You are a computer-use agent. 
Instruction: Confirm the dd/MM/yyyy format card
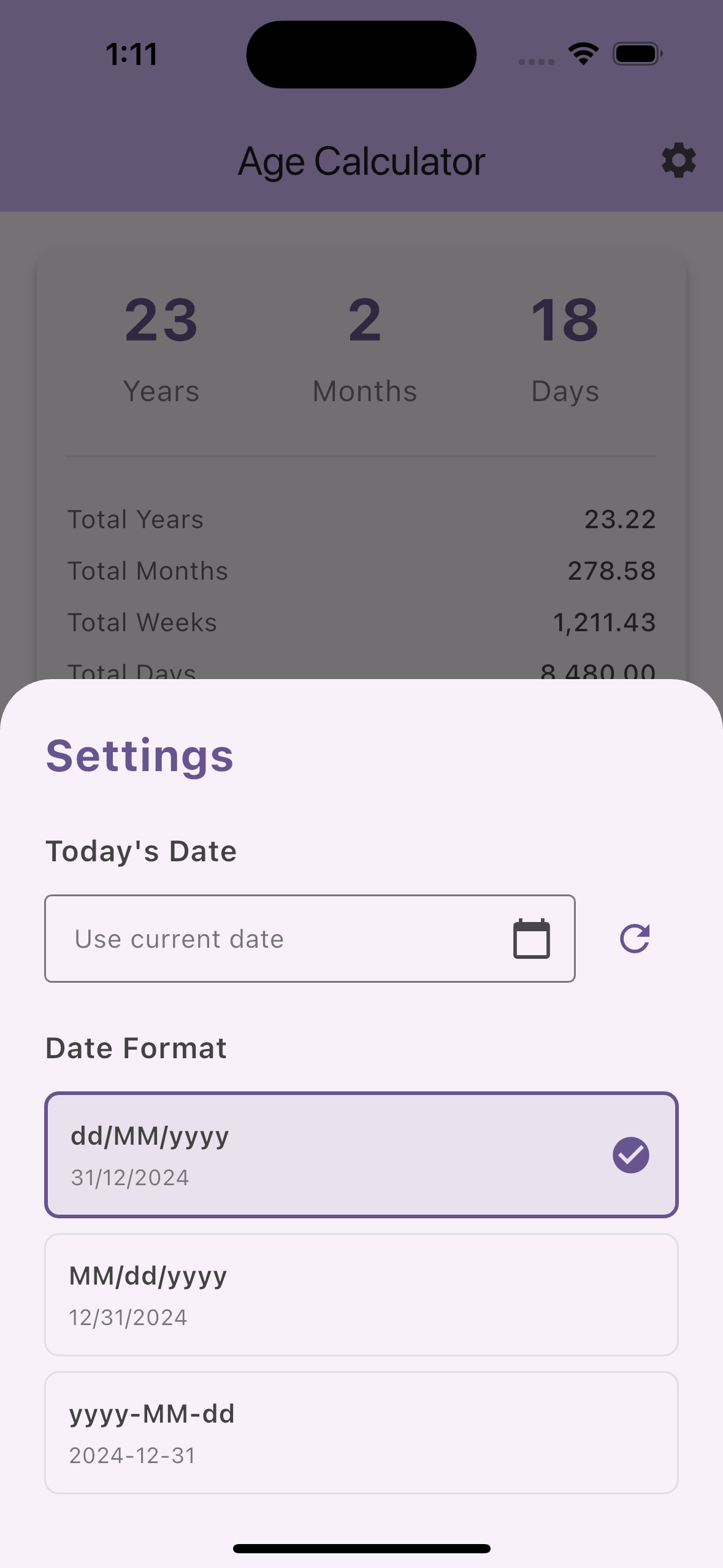361,1155
